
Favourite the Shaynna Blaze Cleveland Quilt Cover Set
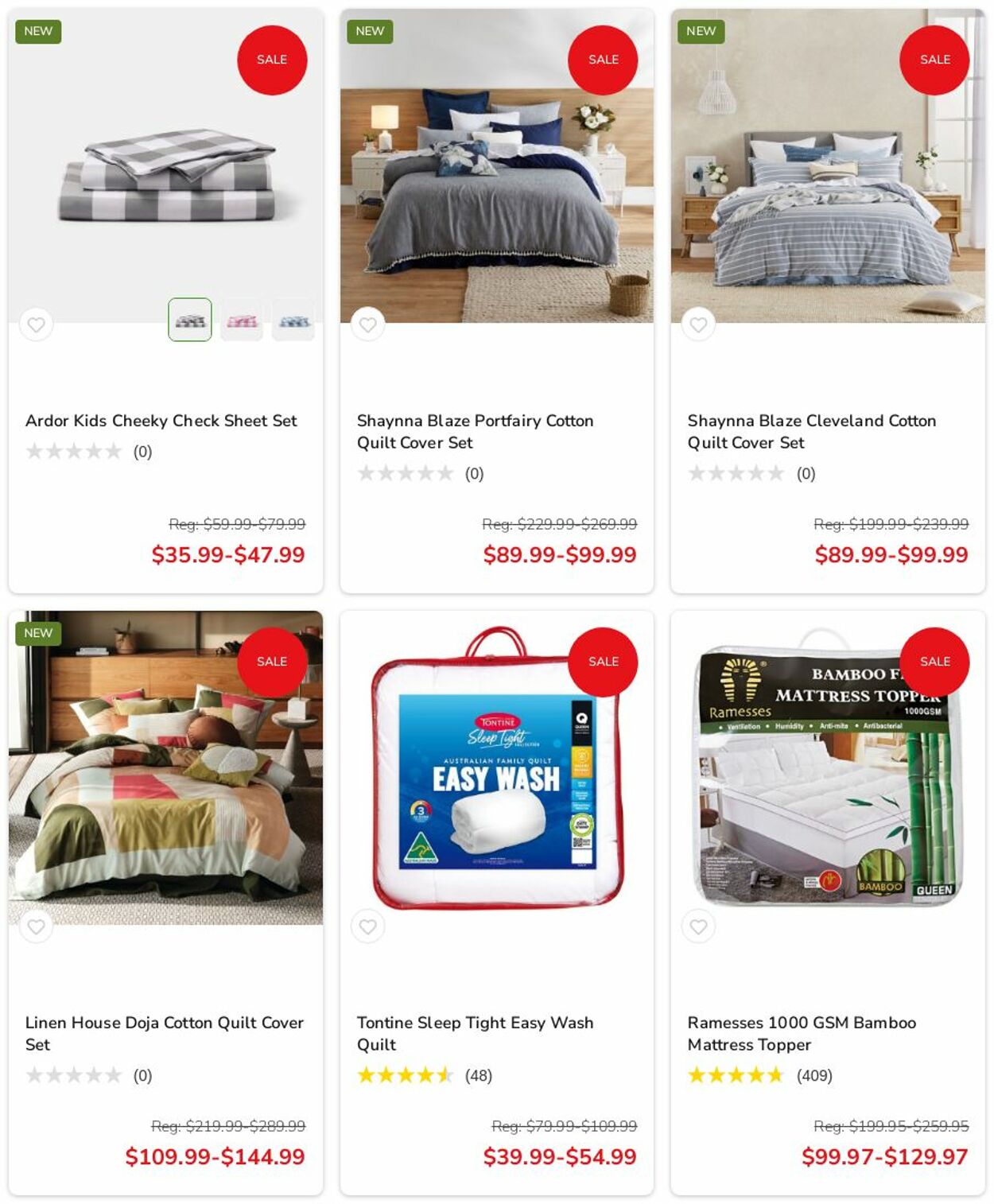(x=698, y=324)
